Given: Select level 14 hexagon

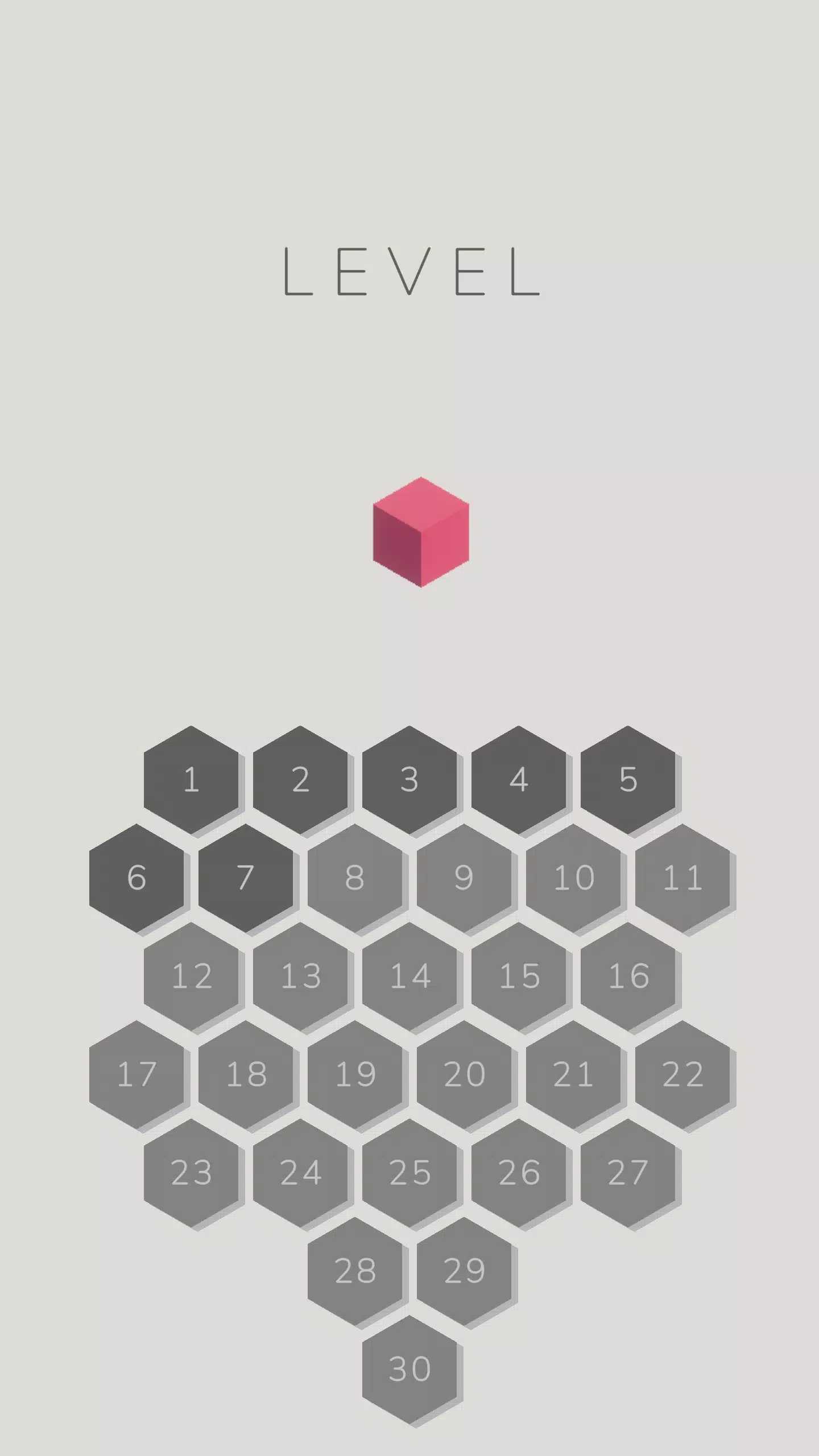Looking at the screenshot, I should 409,976.
